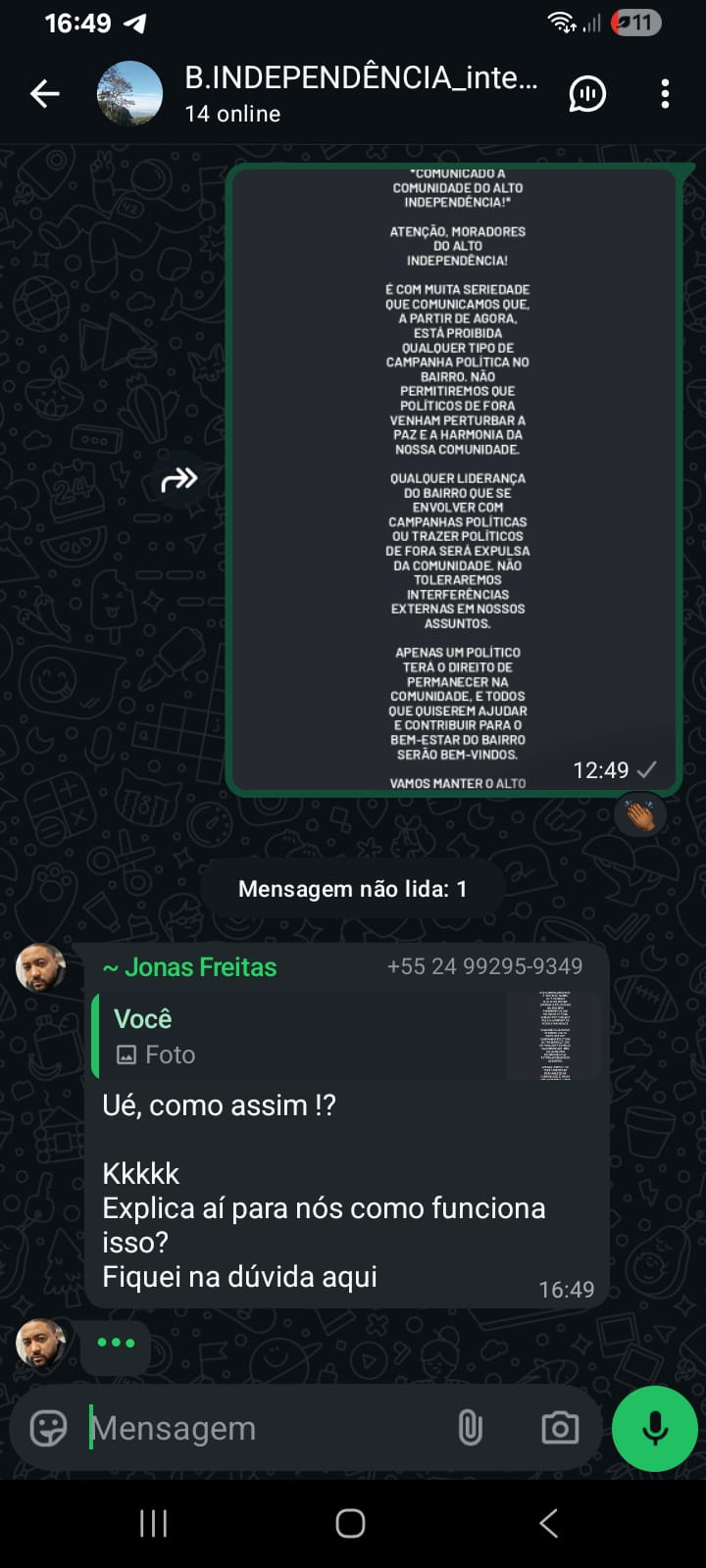Open the overflow menu

pos(665,94)
